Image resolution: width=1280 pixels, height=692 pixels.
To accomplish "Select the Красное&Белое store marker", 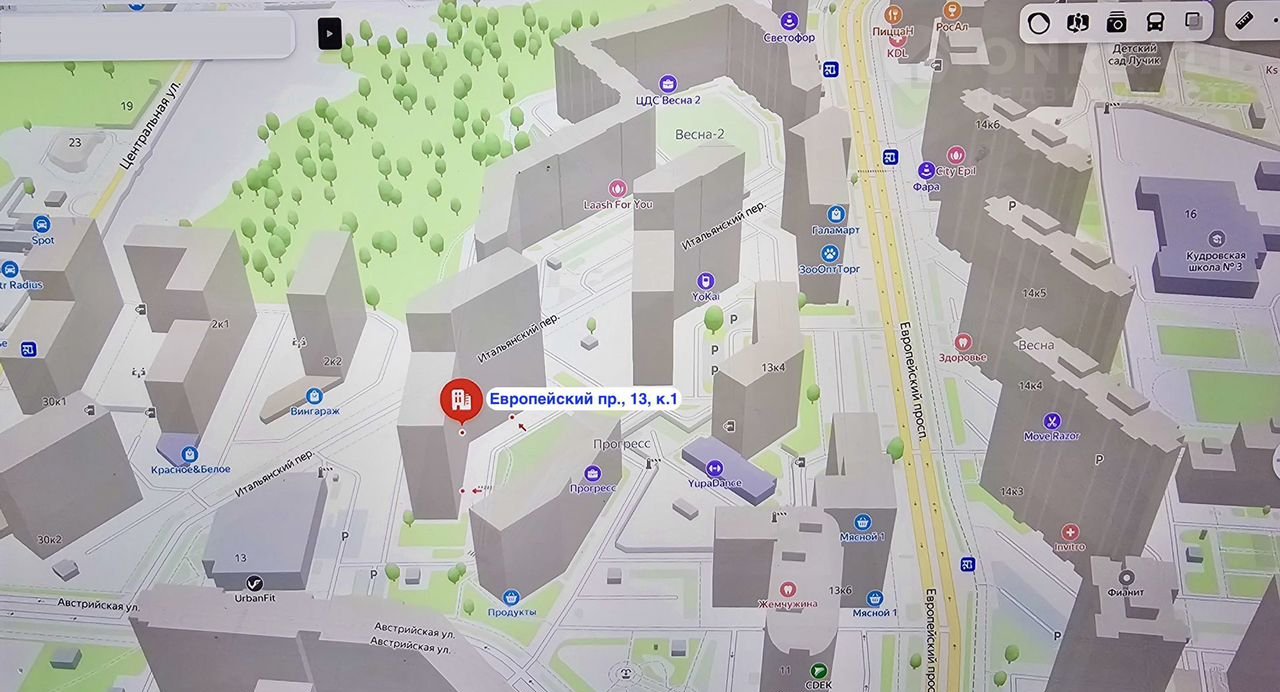I will pyautogui.click(x=190, y=454).
